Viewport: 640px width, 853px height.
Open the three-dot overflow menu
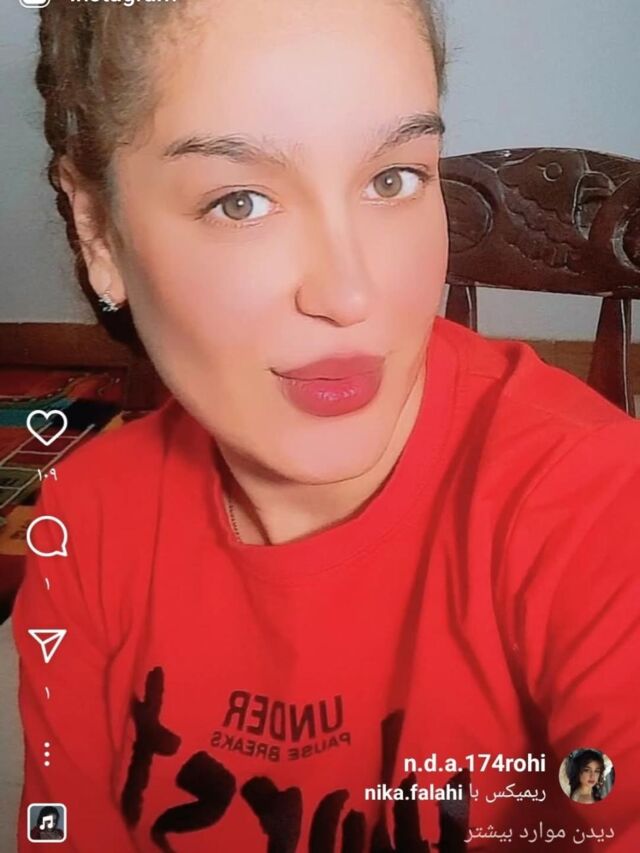[46, 754]
